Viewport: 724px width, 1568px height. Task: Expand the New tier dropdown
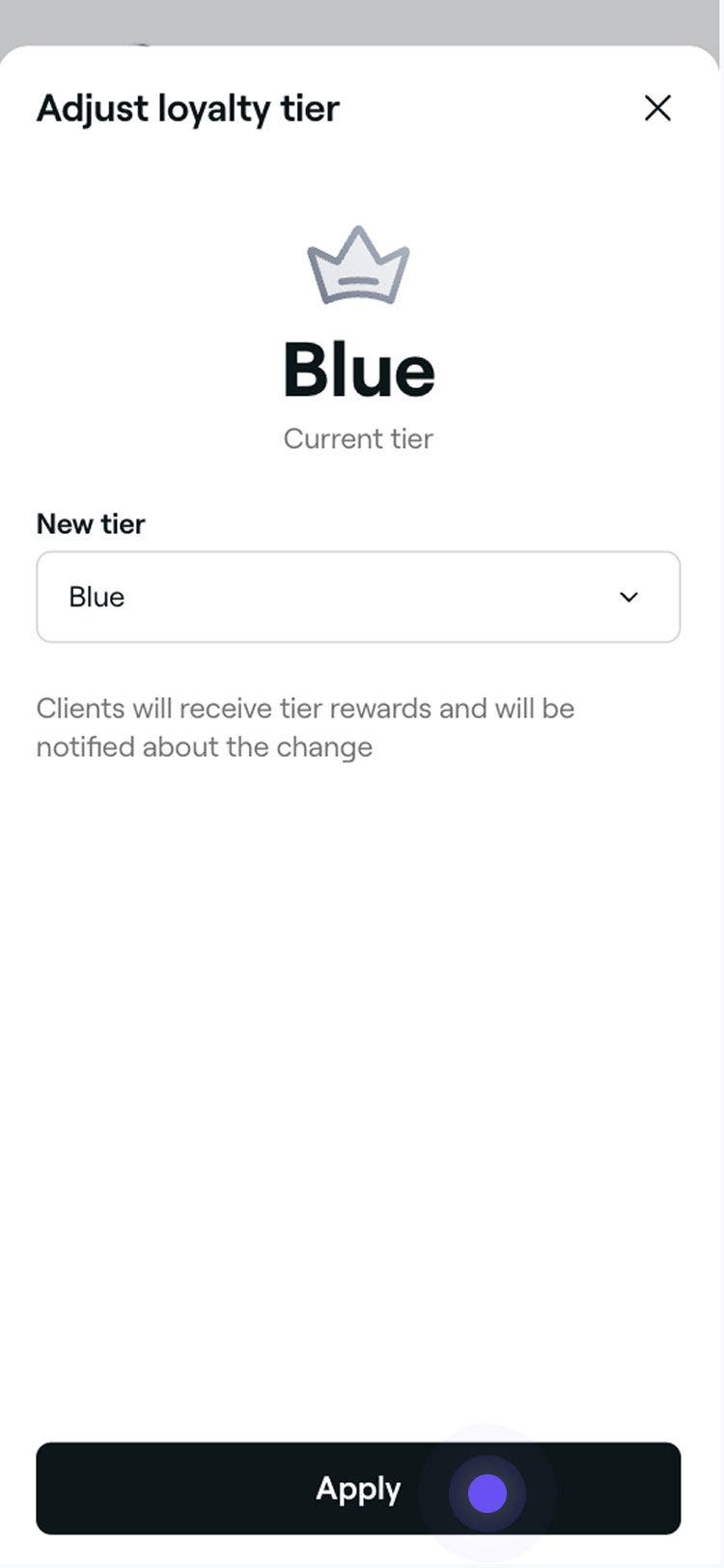point(358,597)
